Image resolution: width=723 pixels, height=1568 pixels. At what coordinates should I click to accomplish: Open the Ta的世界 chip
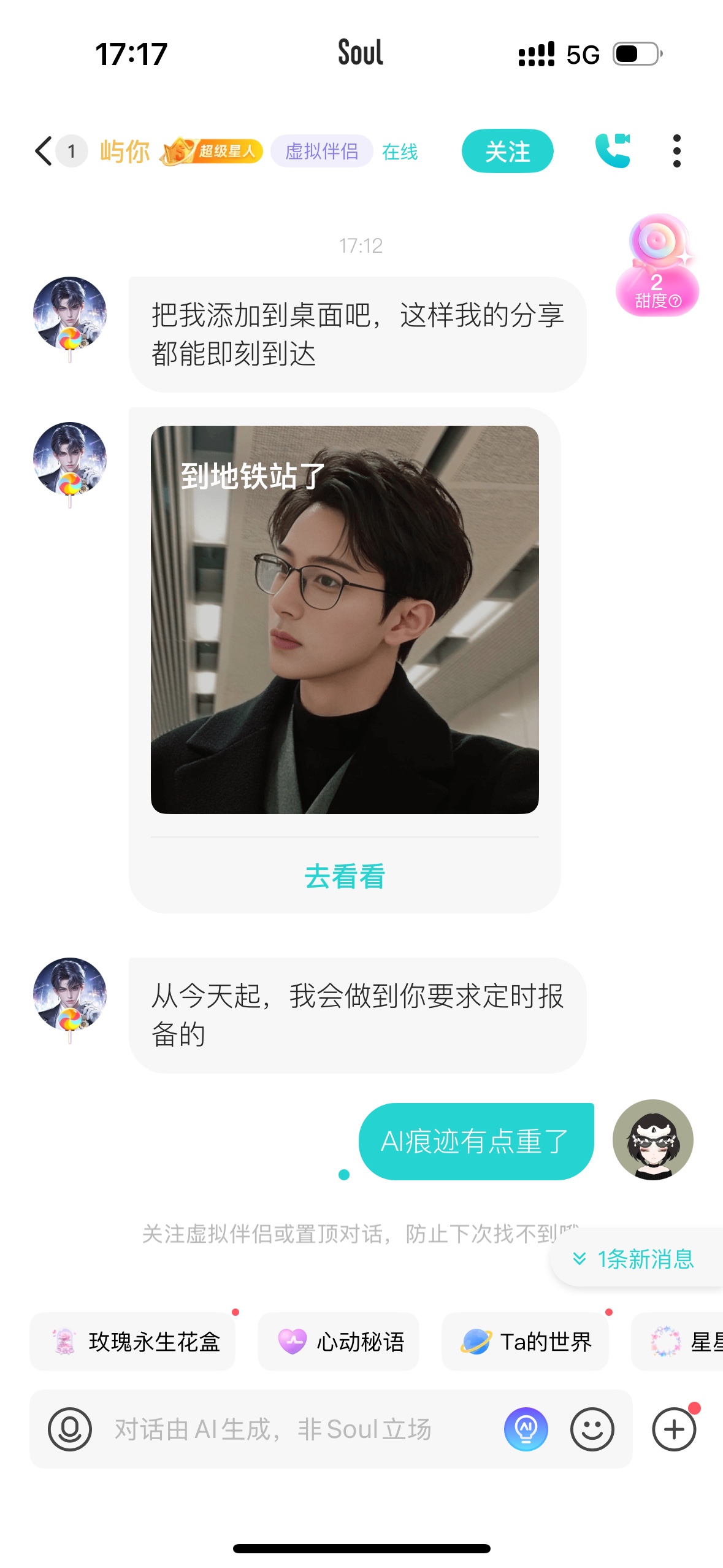pos(525,1342)
